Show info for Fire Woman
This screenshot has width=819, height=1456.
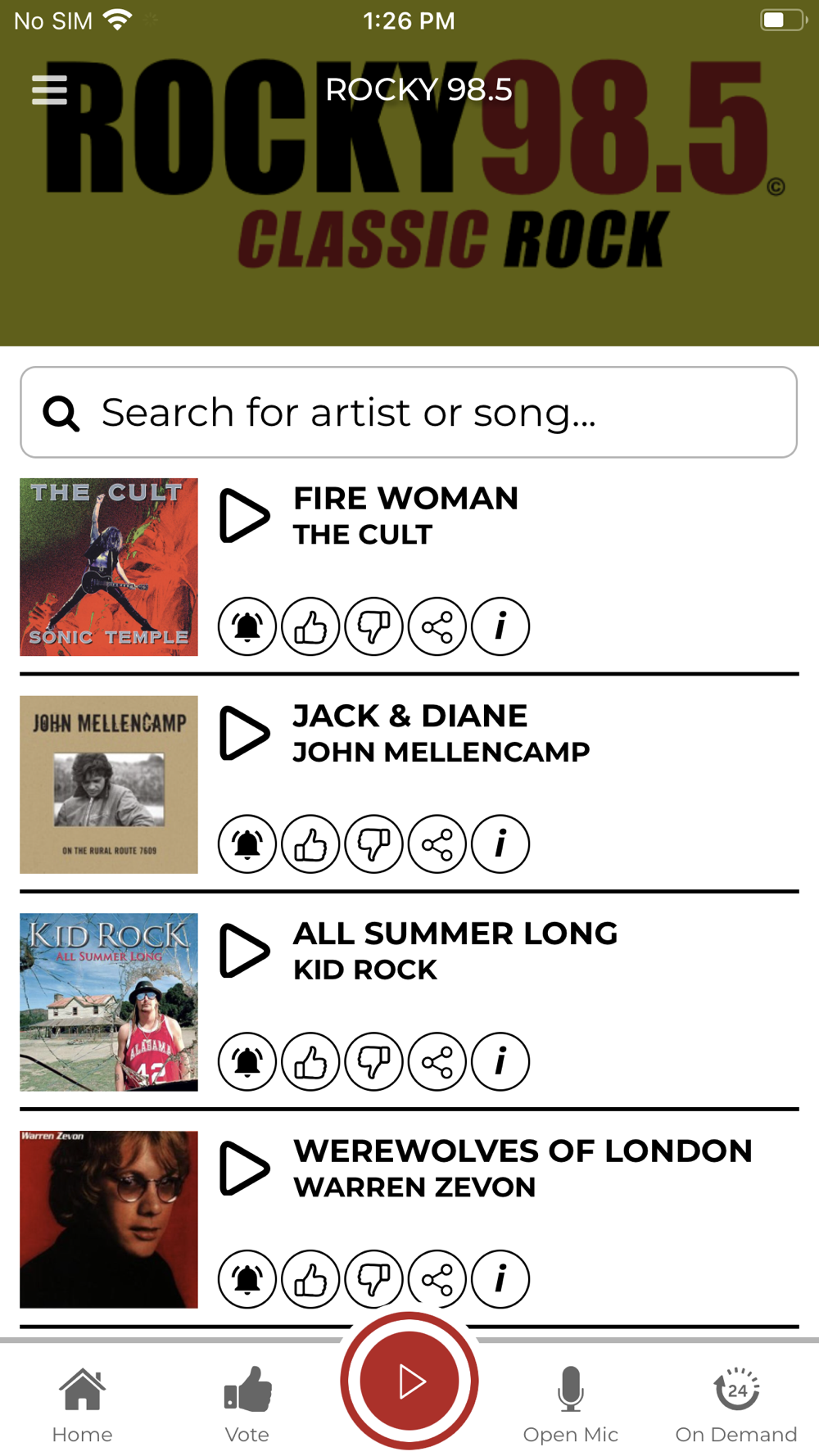point(500,626)
